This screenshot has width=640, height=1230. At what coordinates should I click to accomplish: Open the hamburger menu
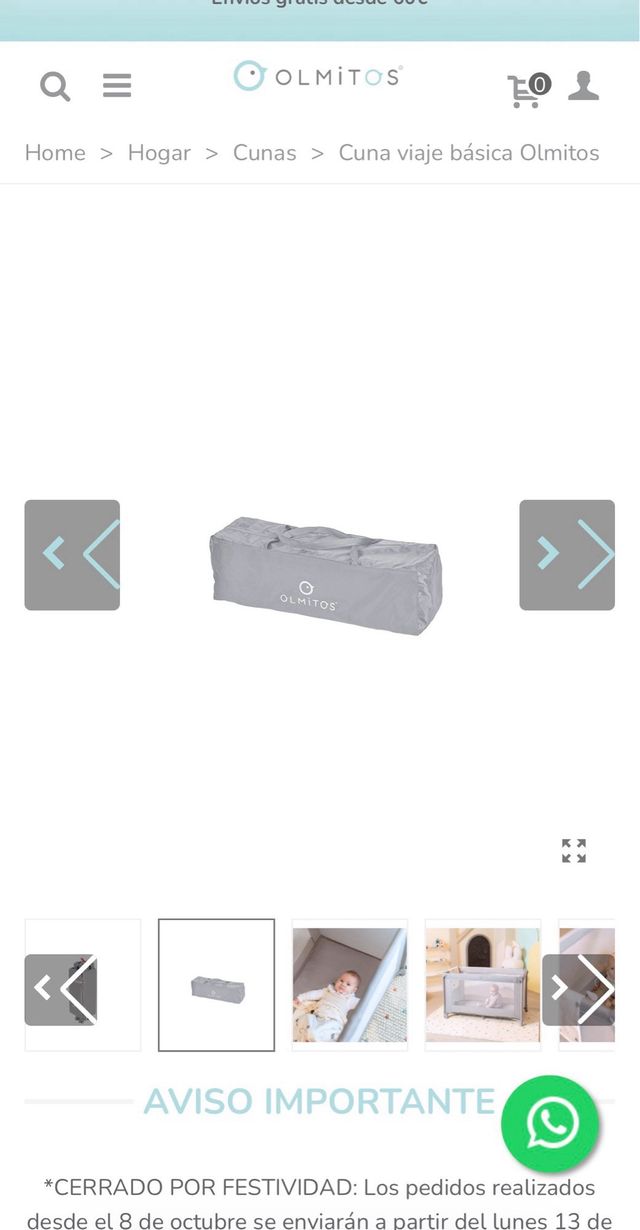[117, 86]
